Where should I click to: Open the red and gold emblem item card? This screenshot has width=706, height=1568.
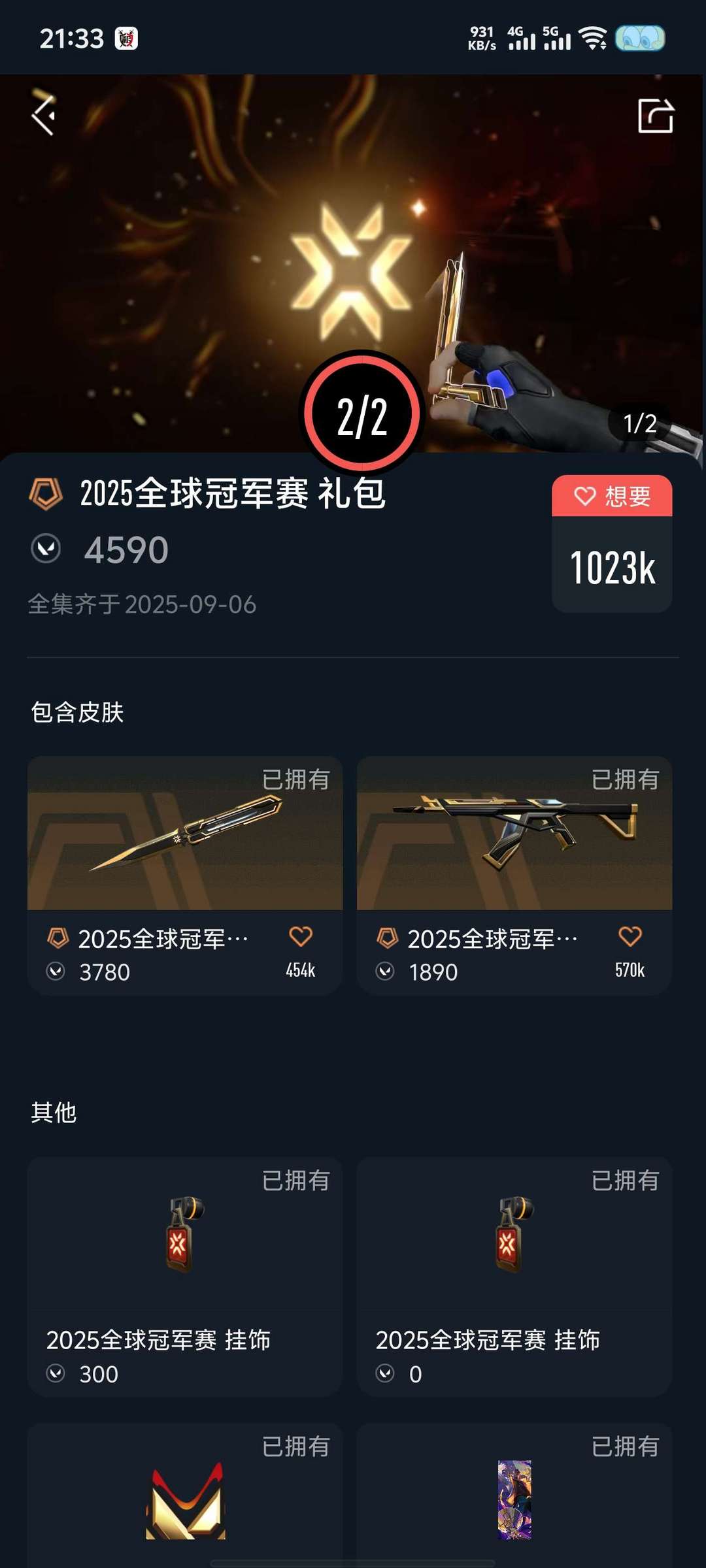pos(184,1499)
